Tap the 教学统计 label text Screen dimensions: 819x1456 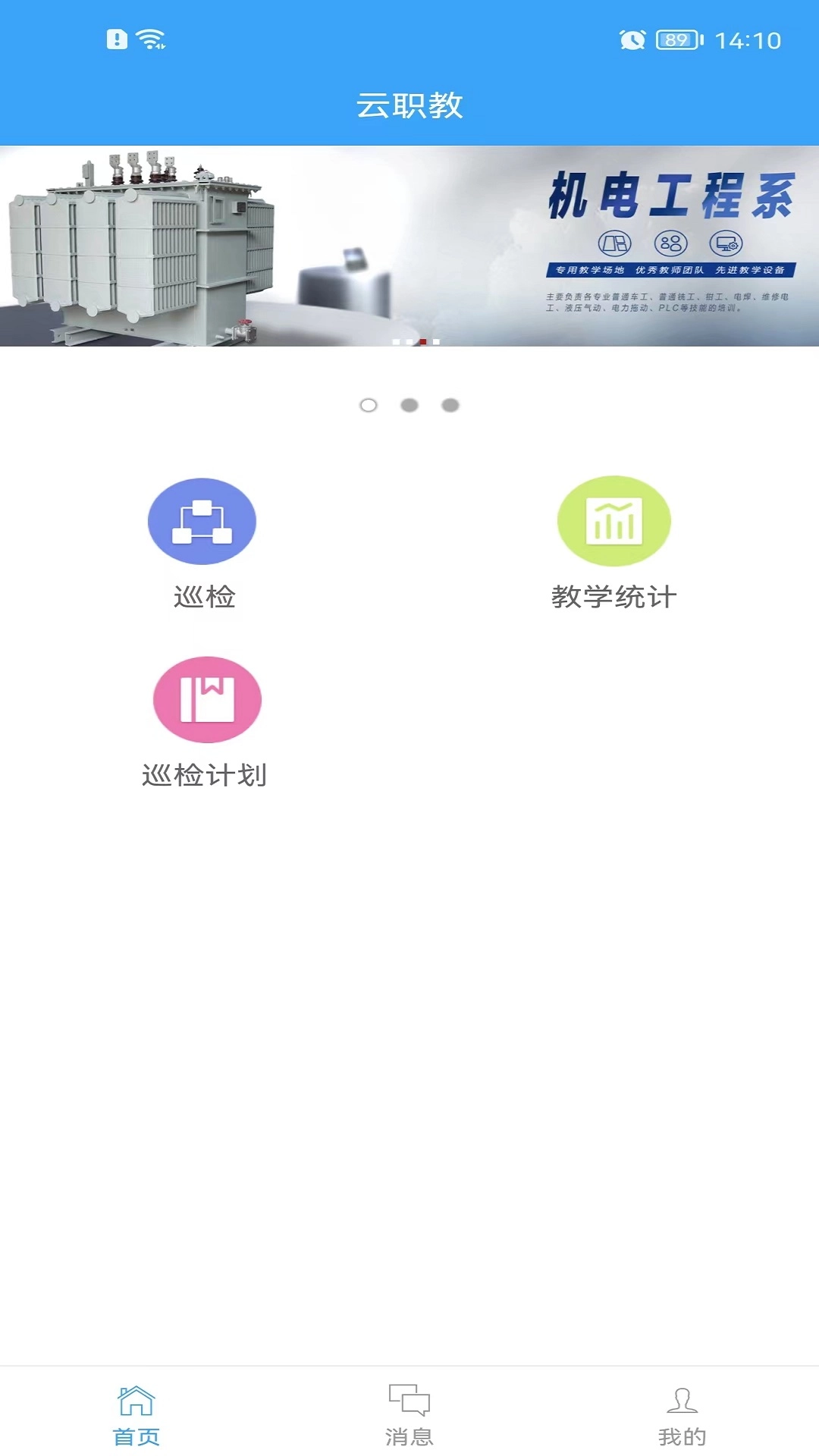click(614, 598)
